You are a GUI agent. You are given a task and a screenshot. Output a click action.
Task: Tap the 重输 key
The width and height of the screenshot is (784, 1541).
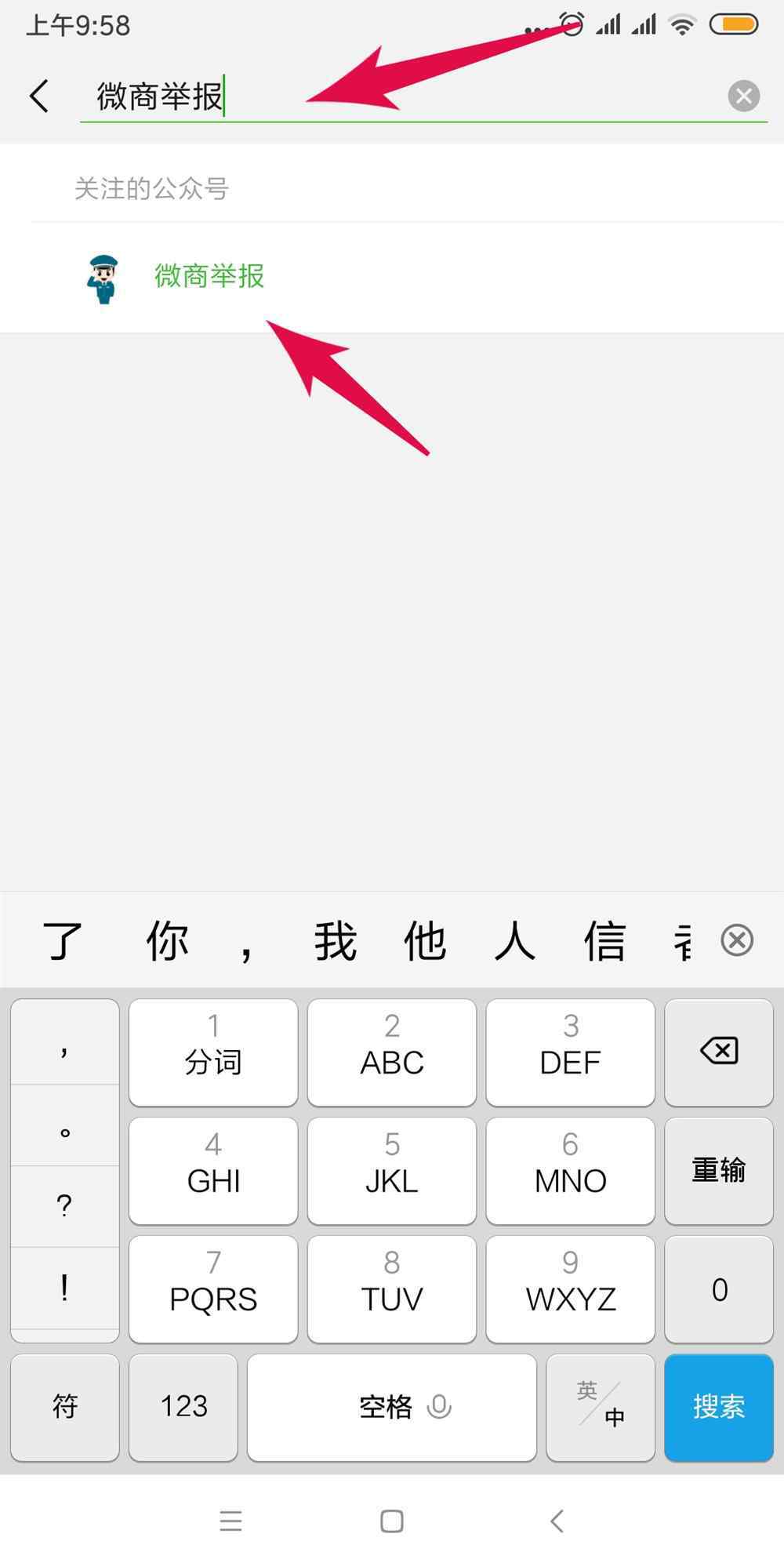719,1170
